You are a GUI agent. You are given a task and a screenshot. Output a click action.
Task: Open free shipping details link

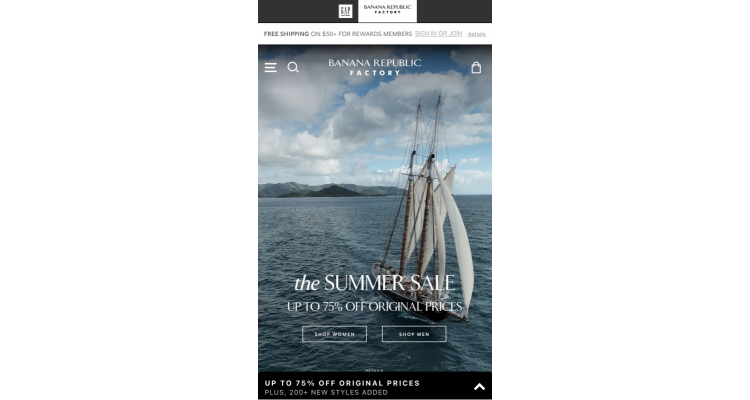477,34
